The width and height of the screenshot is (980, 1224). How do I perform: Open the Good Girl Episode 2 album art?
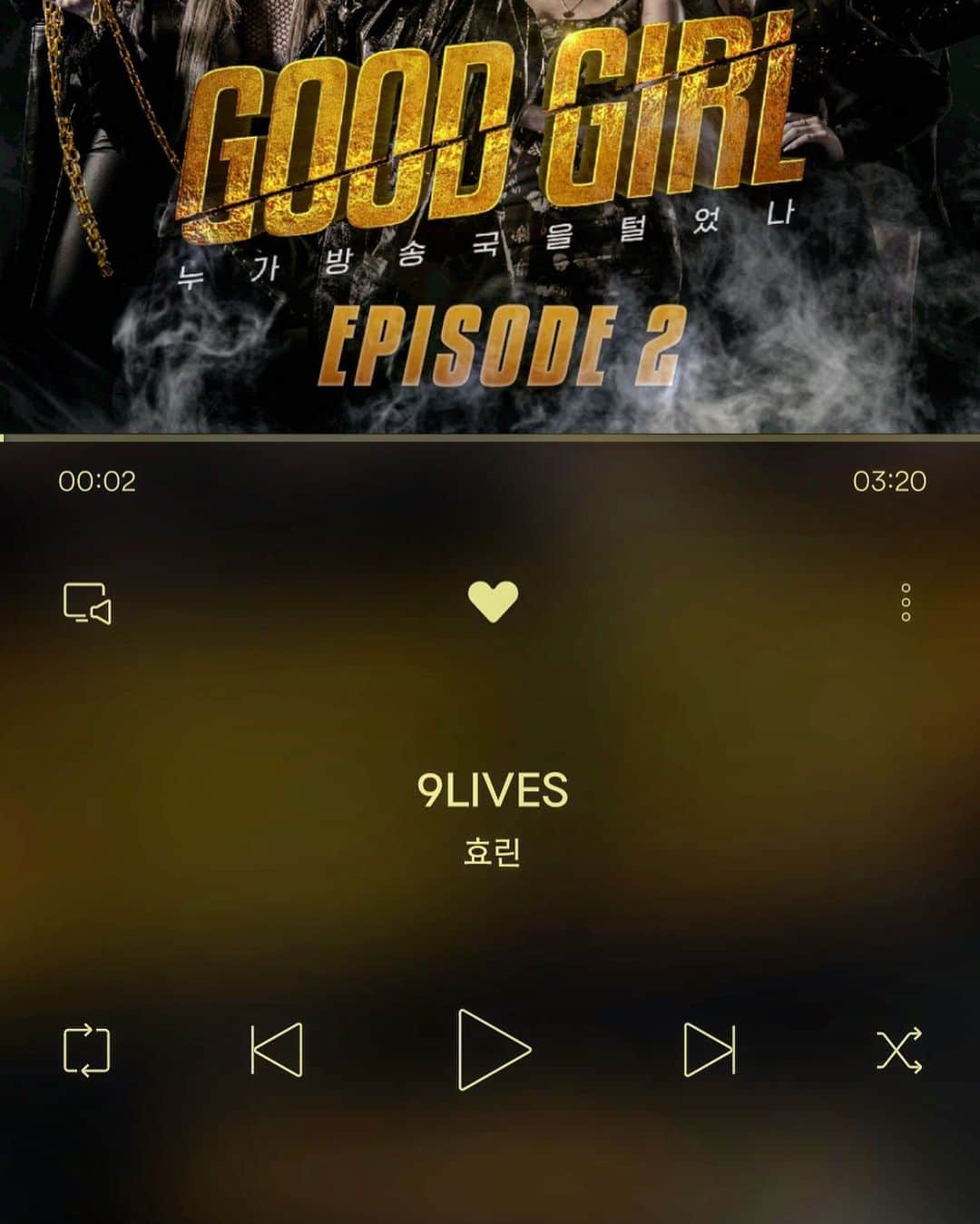point(490,218)
